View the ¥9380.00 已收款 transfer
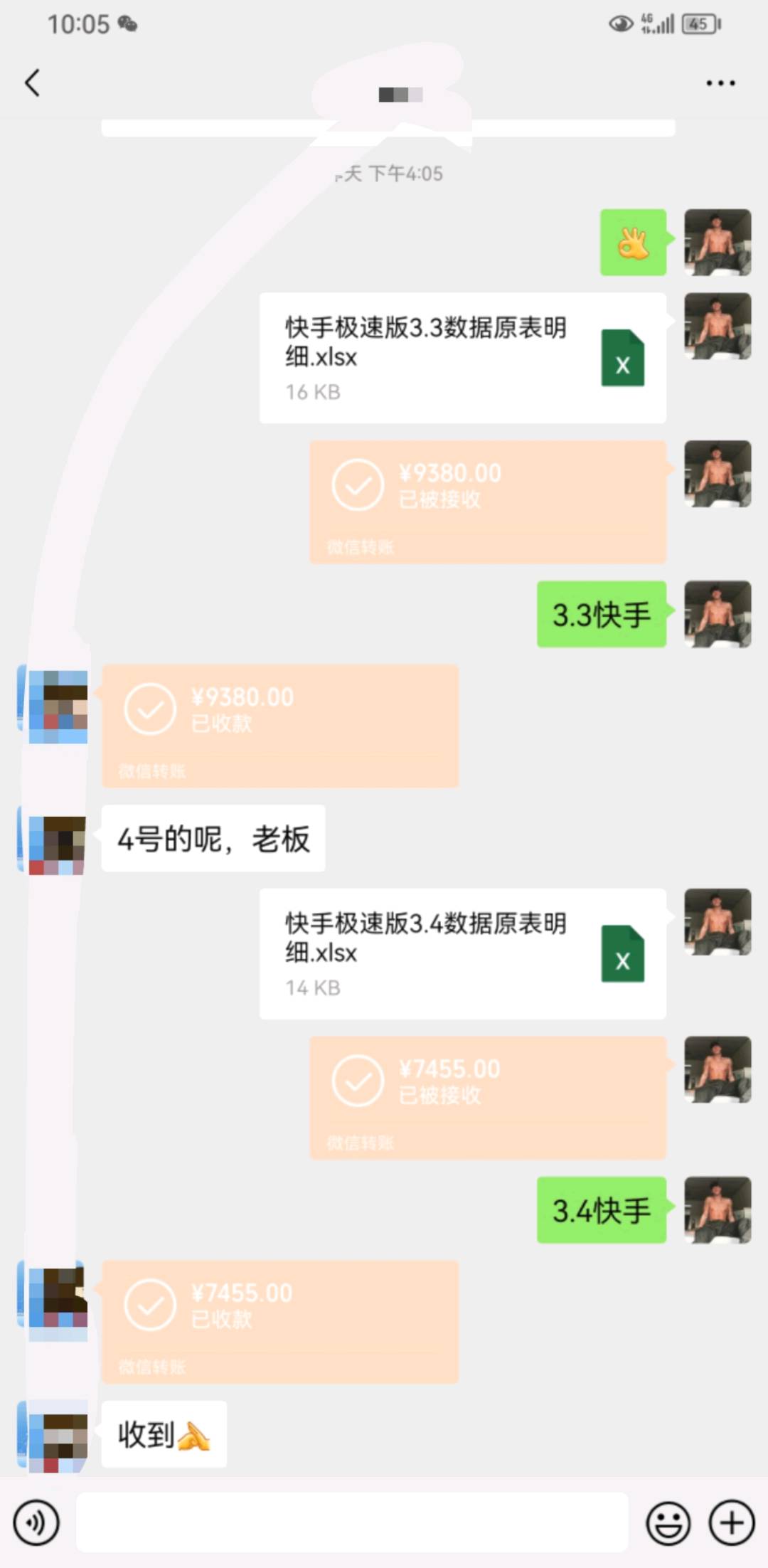Screen dimensions: 768x1568 pyautogui.click(x=280, y=726)
